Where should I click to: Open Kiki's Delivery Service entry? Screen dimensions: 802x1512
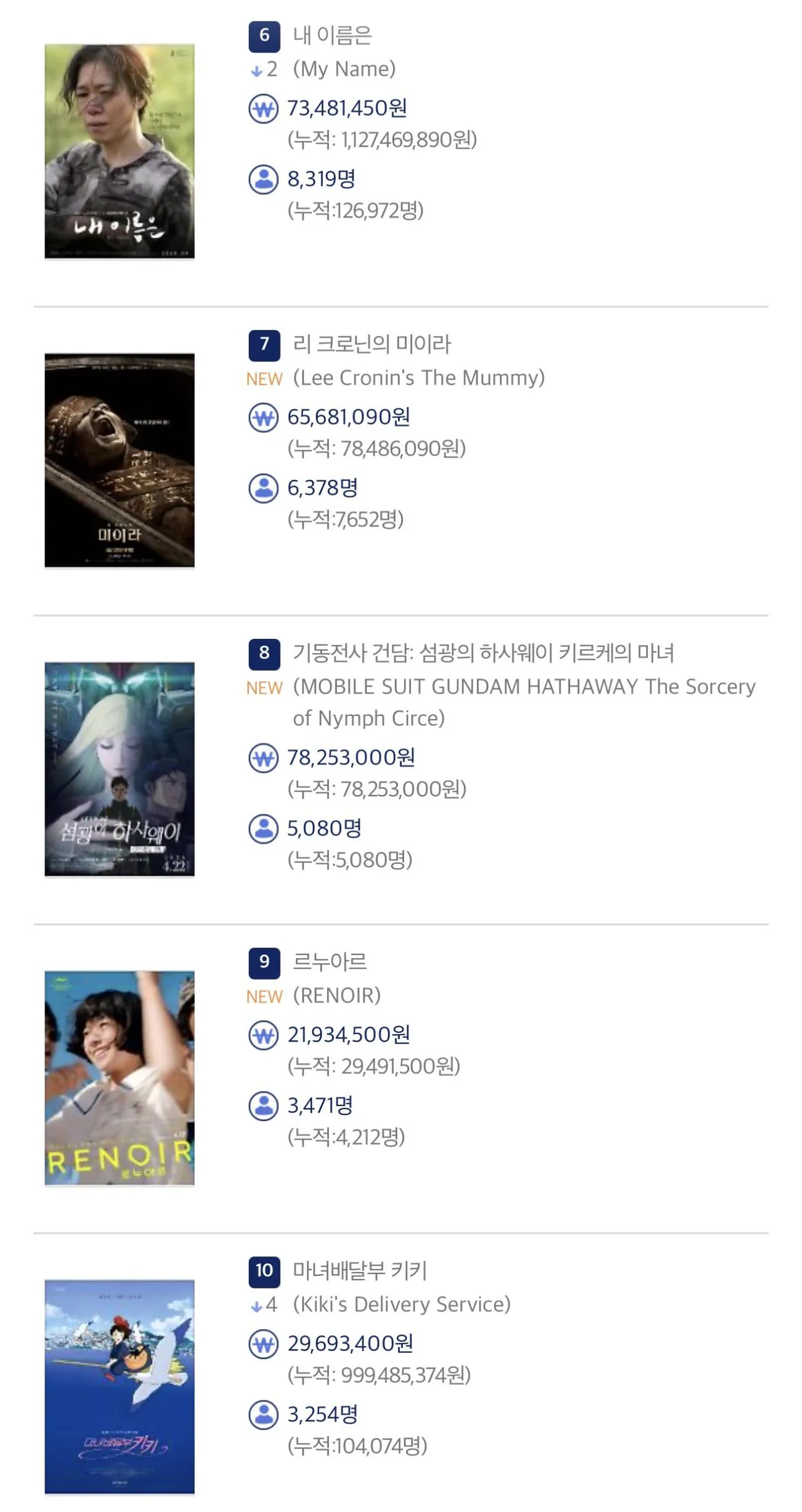[360, 1270]
